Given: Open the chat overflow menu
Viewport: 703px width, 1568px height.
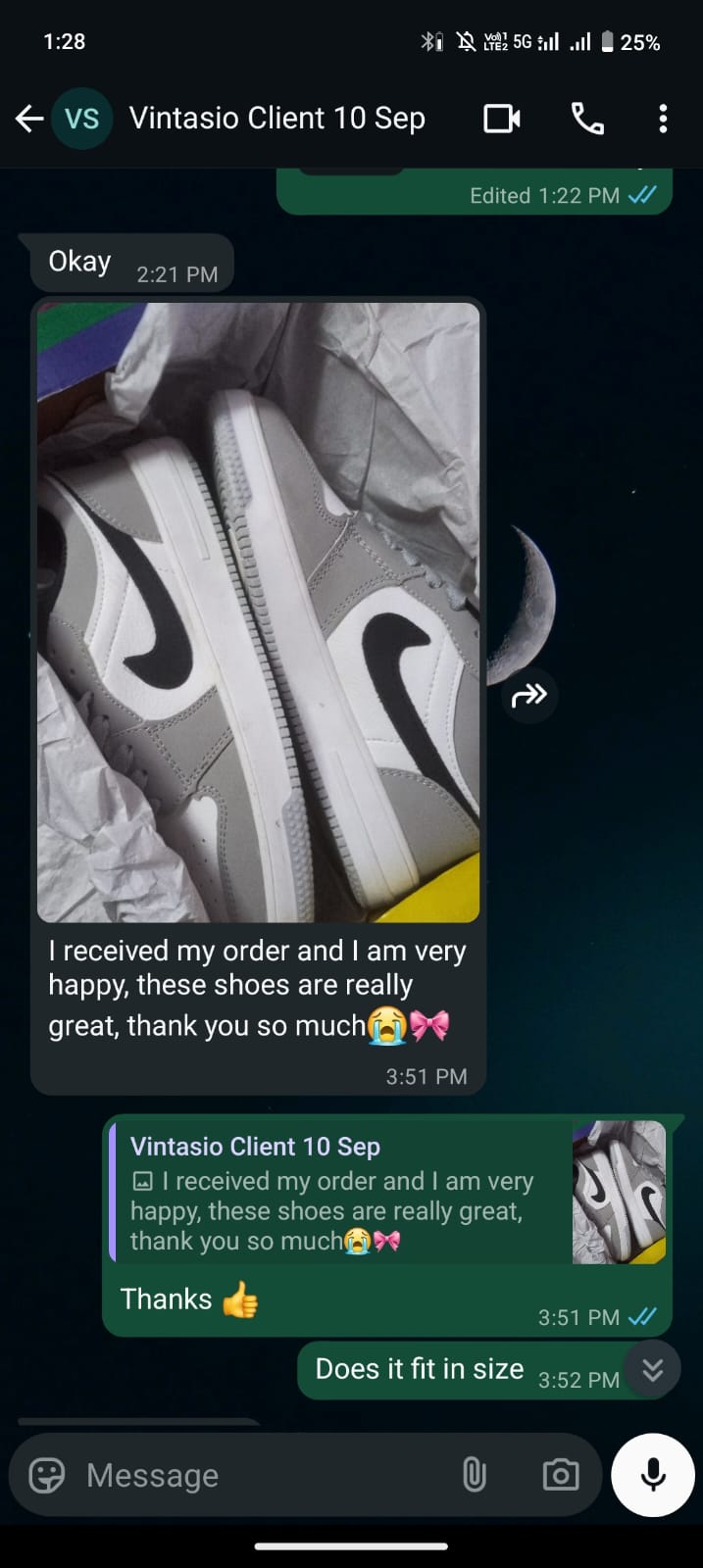Looking at the screenshot, I should 663,119.
